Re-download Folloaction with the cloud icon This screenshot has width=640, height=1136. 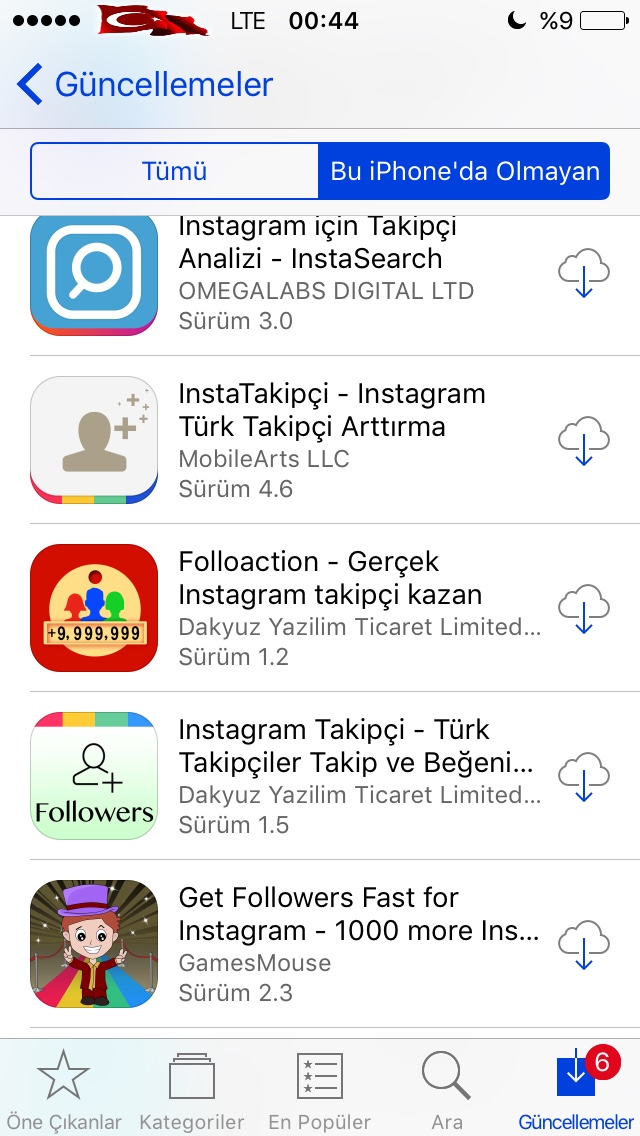click(584, 609)
